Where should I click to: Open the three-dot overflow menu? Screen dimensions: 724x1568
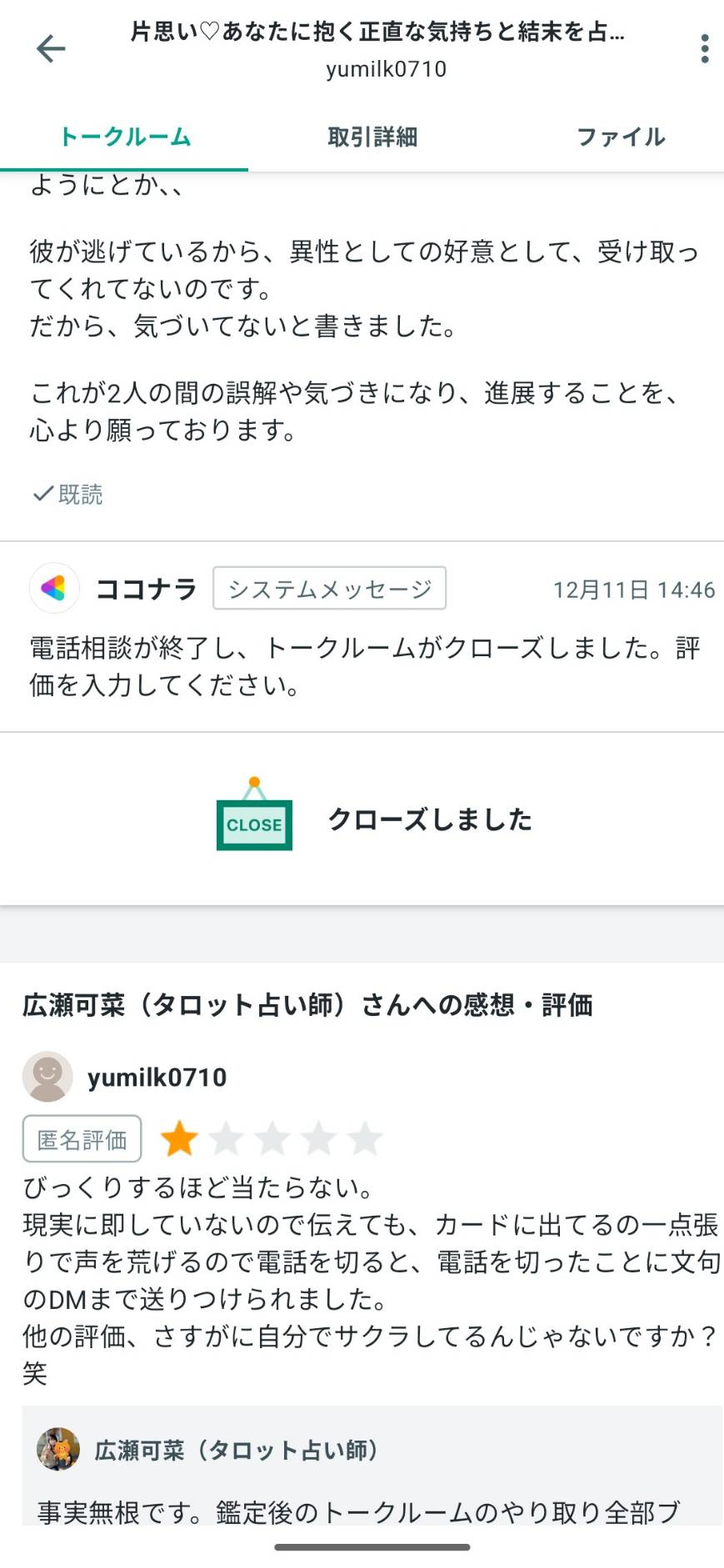pyautogui.click(x=704, y=49)
